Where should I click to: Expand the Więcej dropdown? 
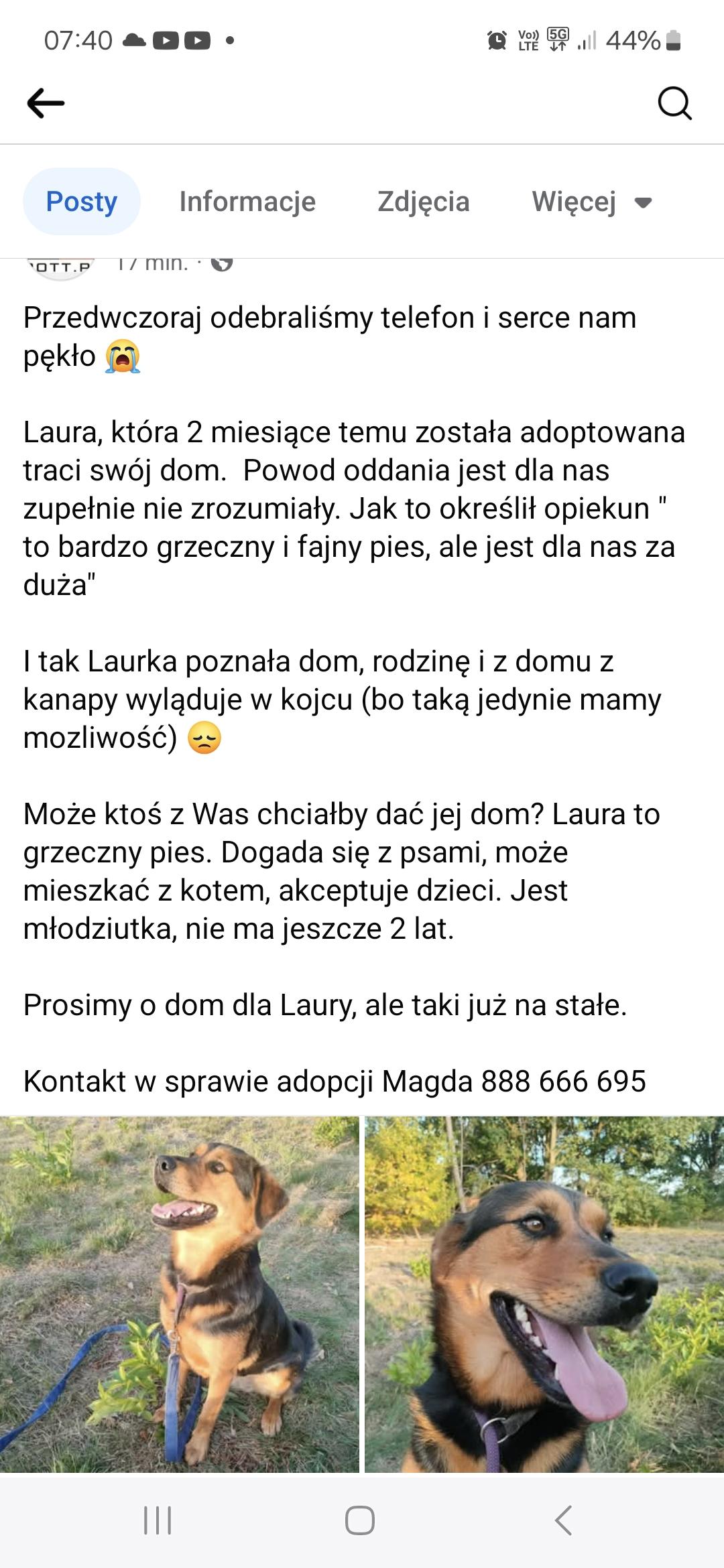(592, 202)
